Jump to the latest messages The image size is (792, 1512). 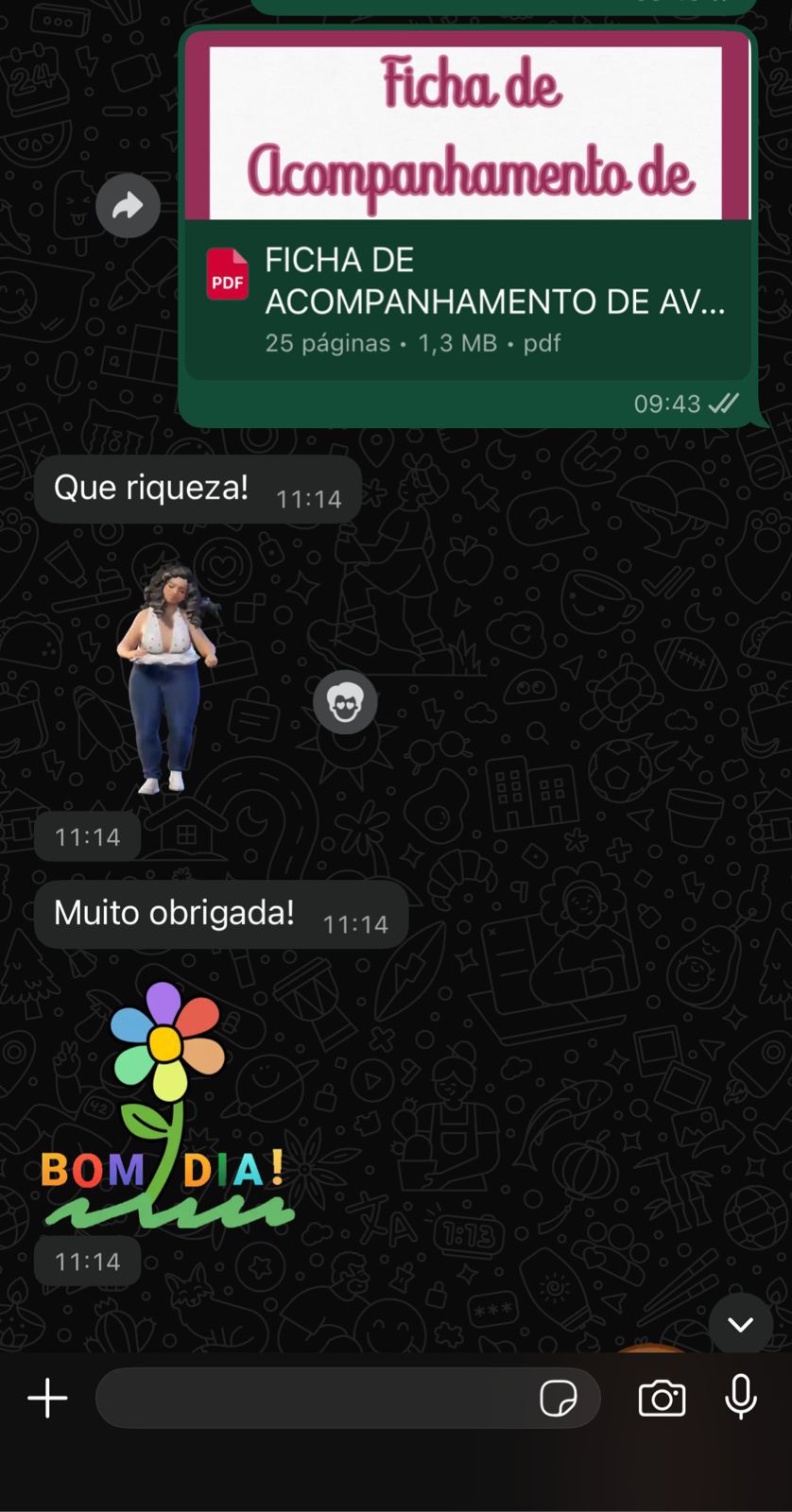pyautogui.click(x=740, y=1324)
